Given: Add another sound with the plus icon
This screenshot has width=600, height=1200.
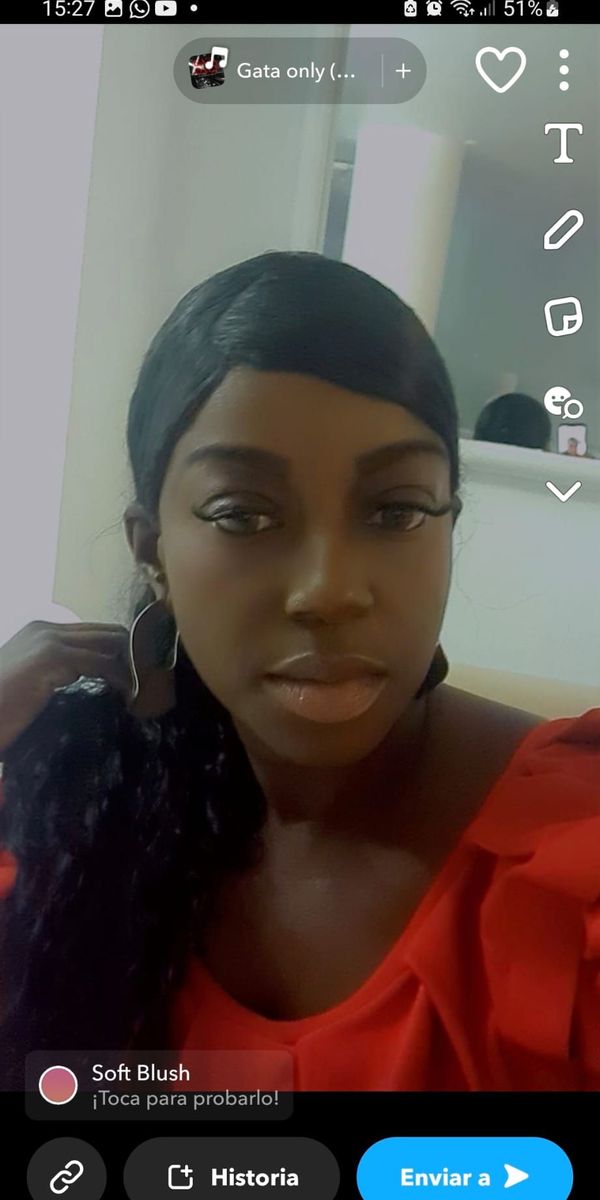Looking at the screenshot, I should click(403, 71).
